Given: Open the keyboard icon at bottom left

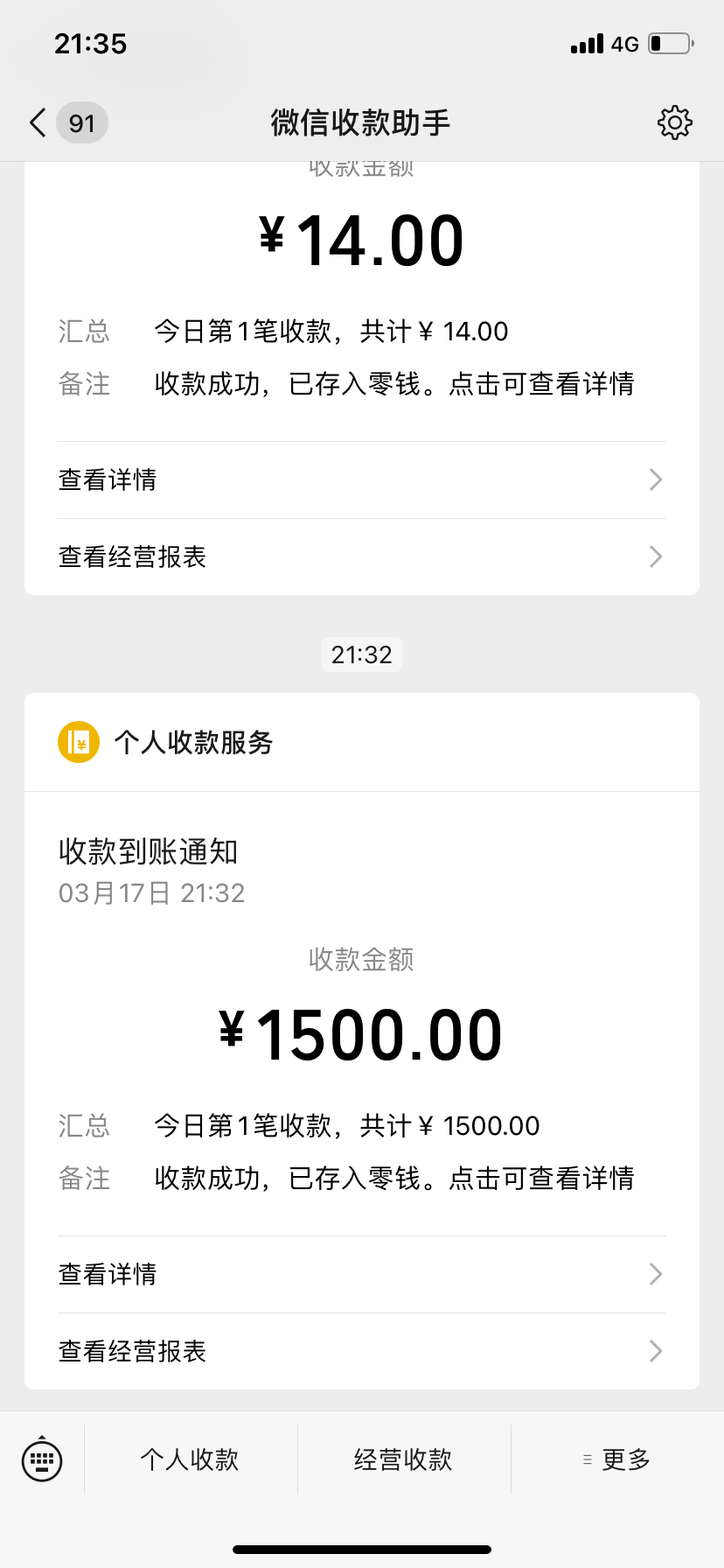Looking at the screenshot, I should click(42, 1459).
